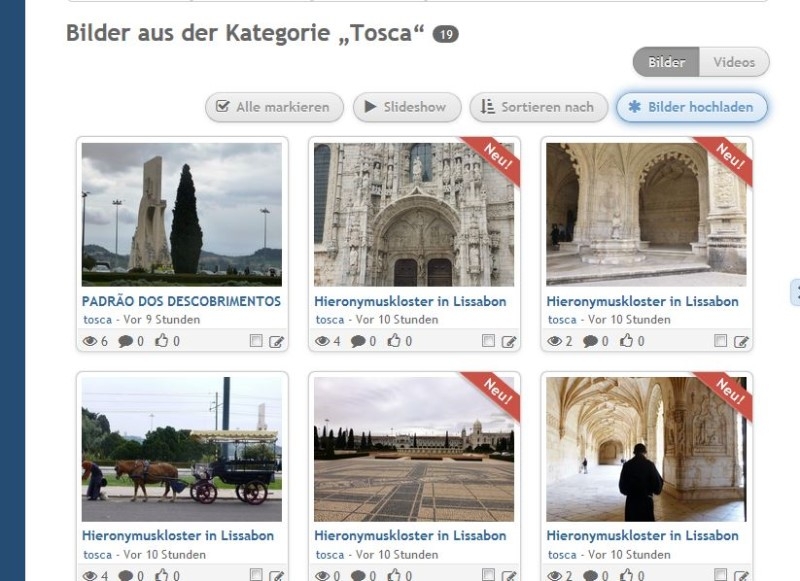
Task: Tap the Alle markieren button
Action: (x=274, y=107)
